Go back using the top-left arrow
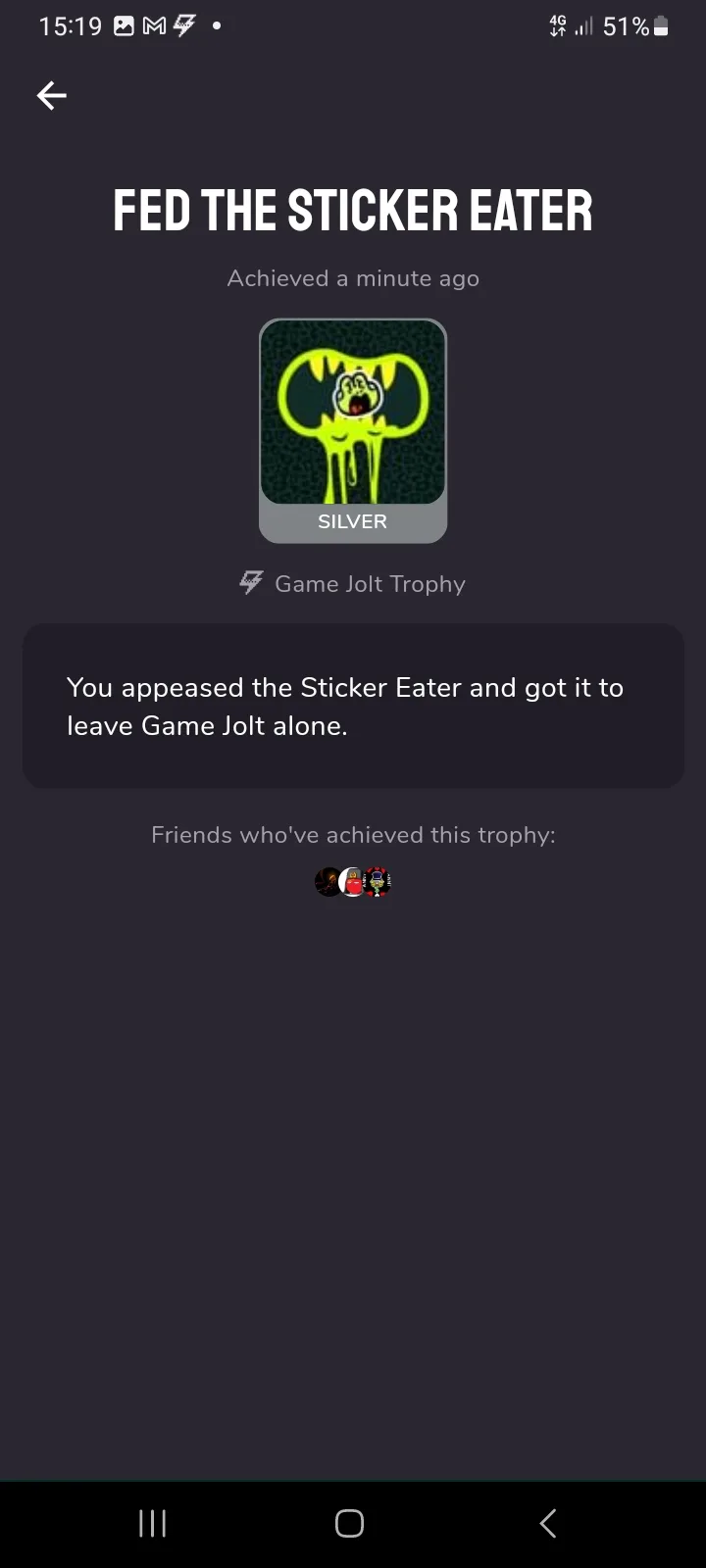Viewport: 706px width, 1568px height. click(51, 95)
